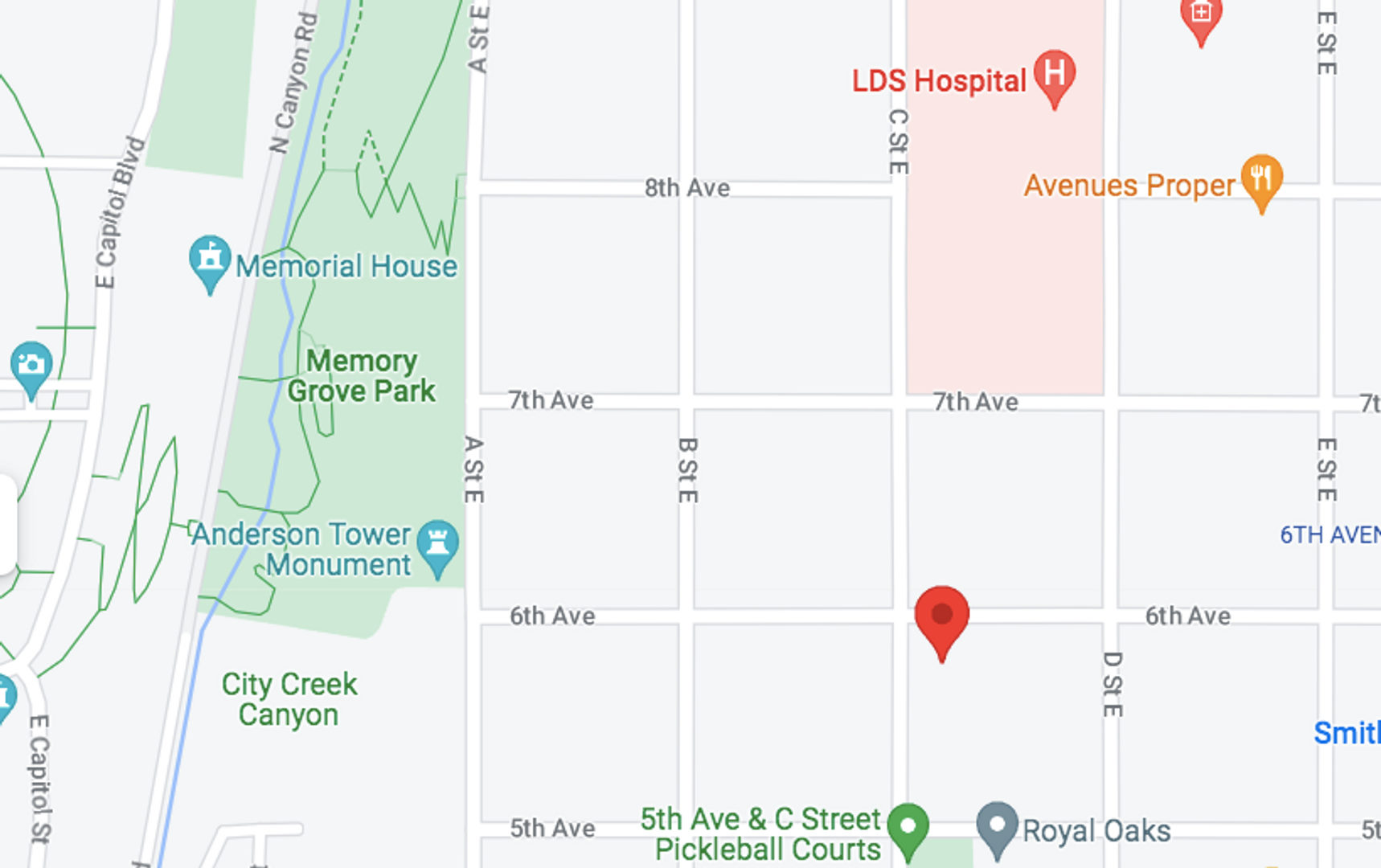The width and height of the screenshot is (1381, 868).
Task: Select the Avenues Proper restaurant pin
Action: (1261, 182)
